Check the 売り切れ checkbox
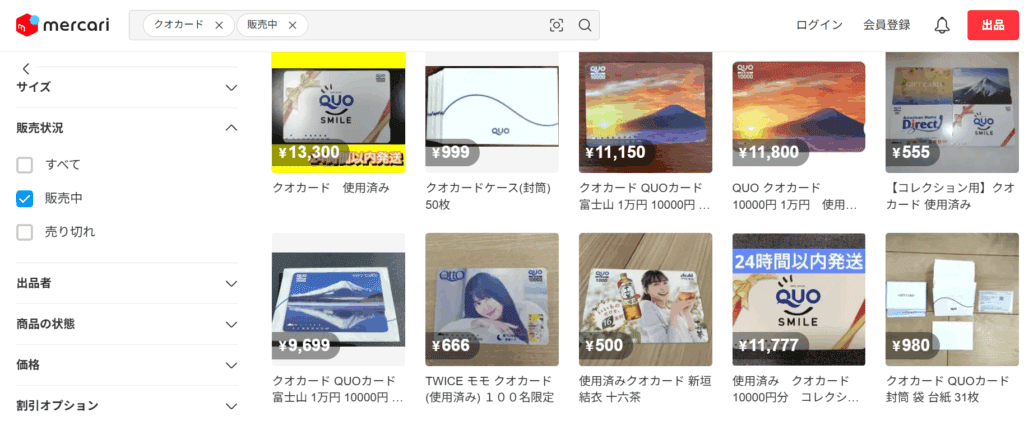1024x421 pixels. (x=25, y=232)
